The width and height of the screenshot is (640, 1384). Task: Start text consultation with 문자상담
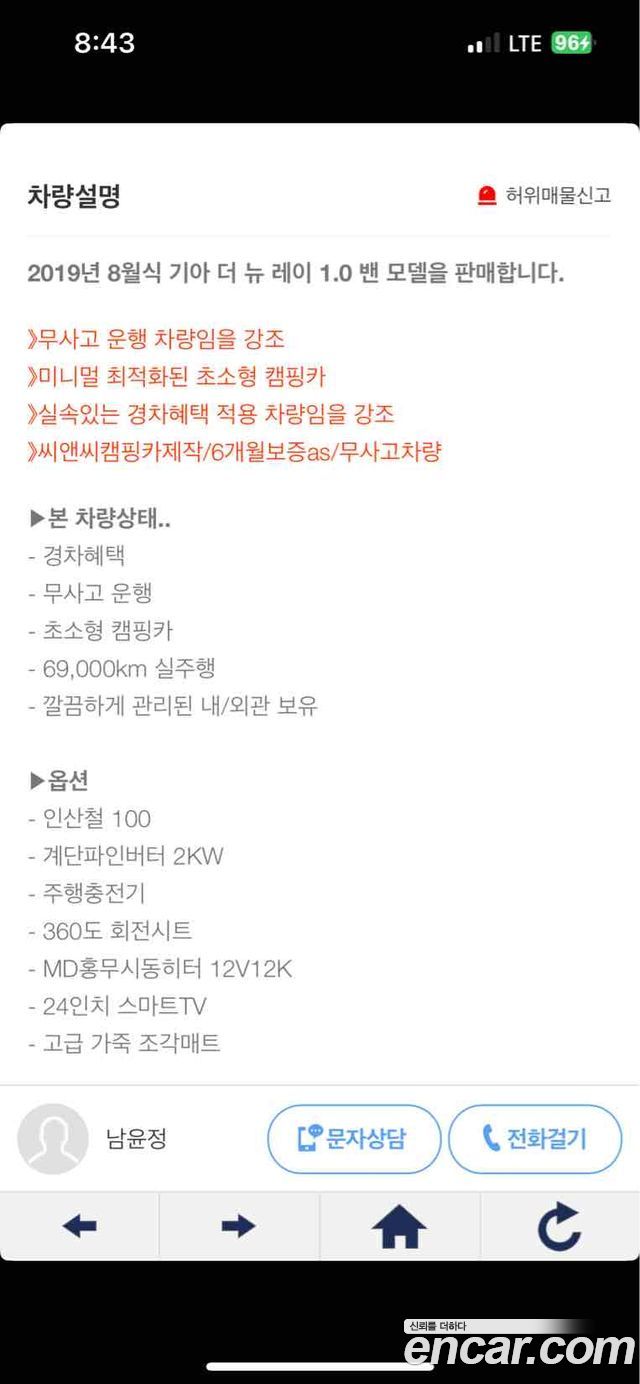(354, 1138)
